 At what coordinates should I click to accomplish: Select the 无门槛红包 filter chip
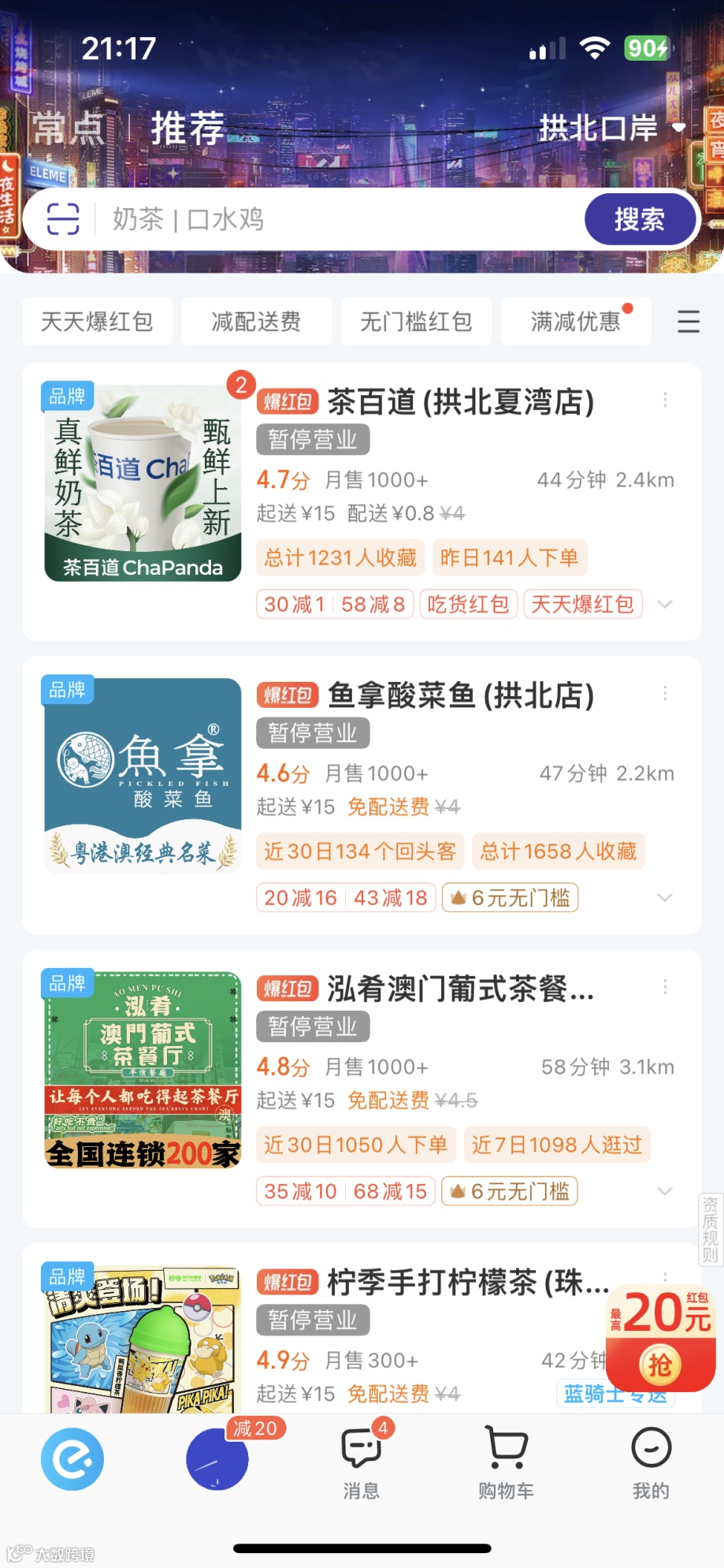[416, 322]
